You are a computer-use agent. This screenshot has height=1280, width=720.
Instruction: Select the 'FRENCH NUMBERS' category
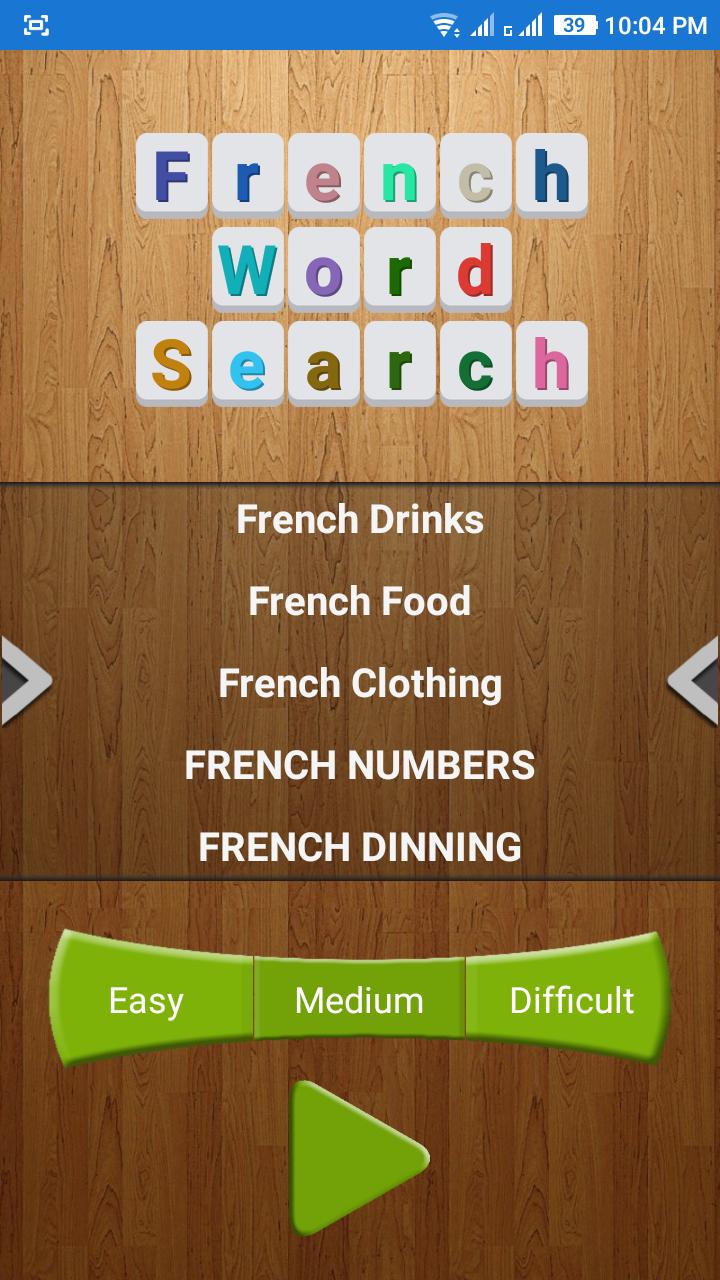360,765
